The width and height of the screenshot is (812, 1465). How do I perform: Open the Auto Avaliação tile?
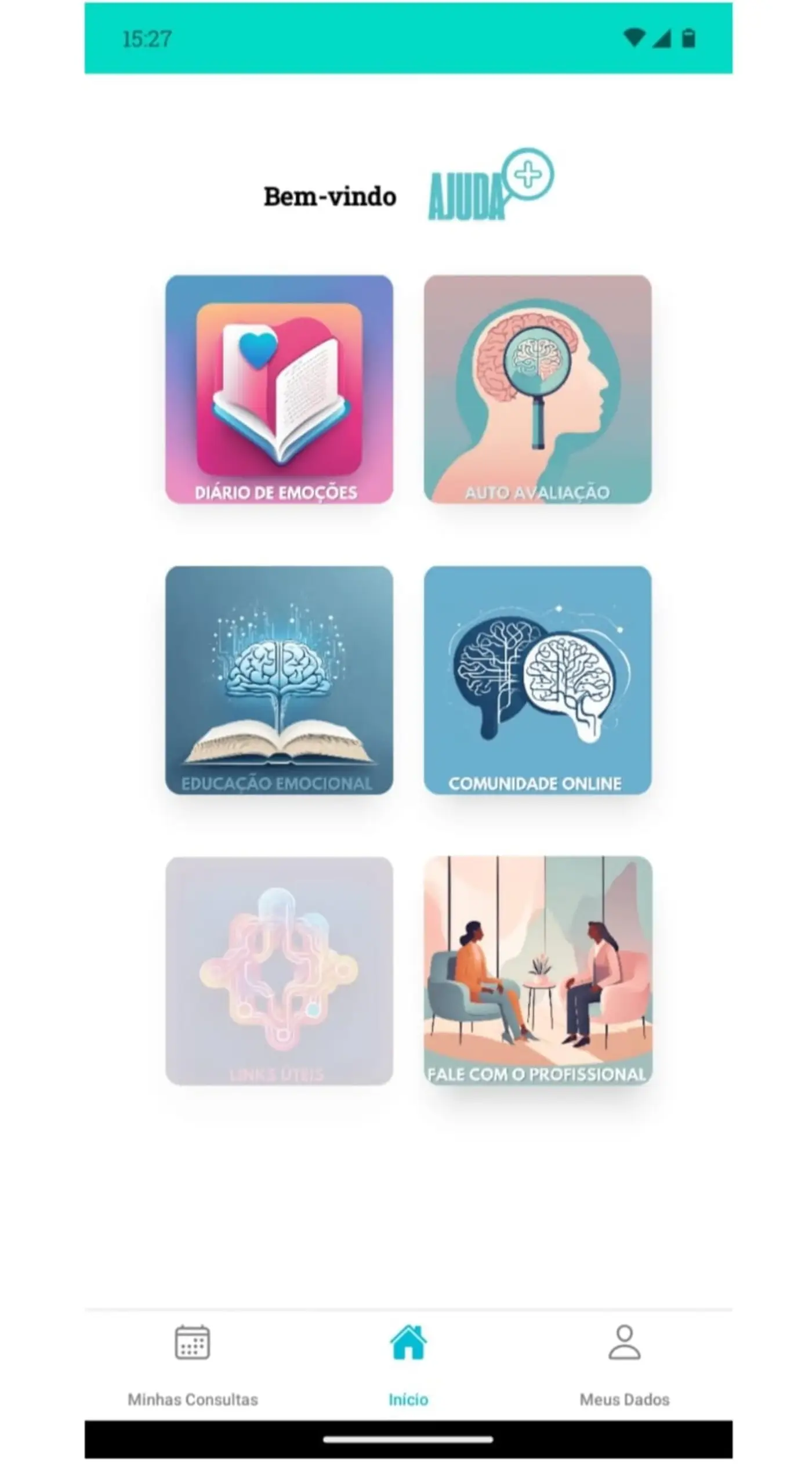(538, 389)
